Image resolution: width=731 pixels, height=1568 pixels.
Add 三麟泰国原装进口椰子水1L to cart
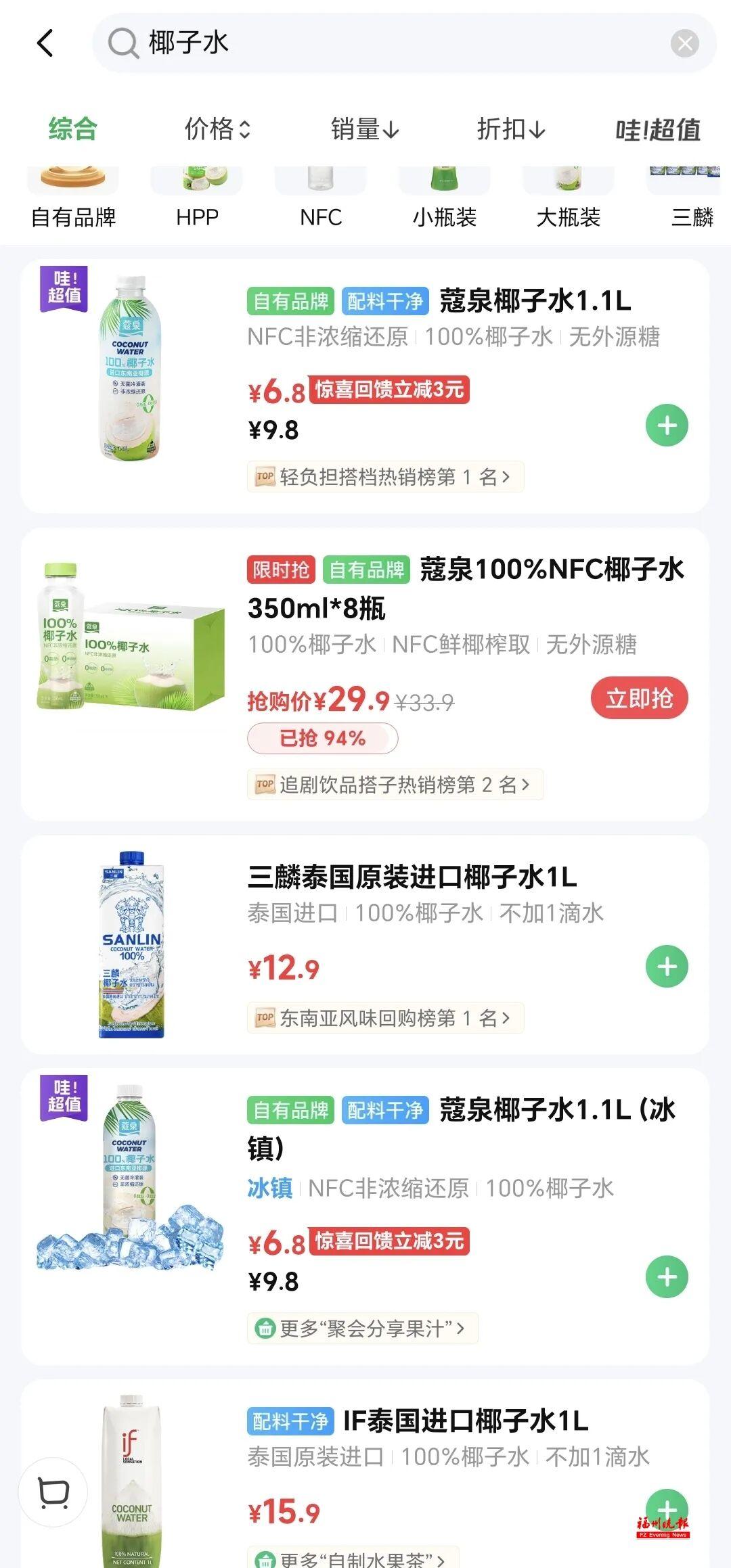click(668, 967)
